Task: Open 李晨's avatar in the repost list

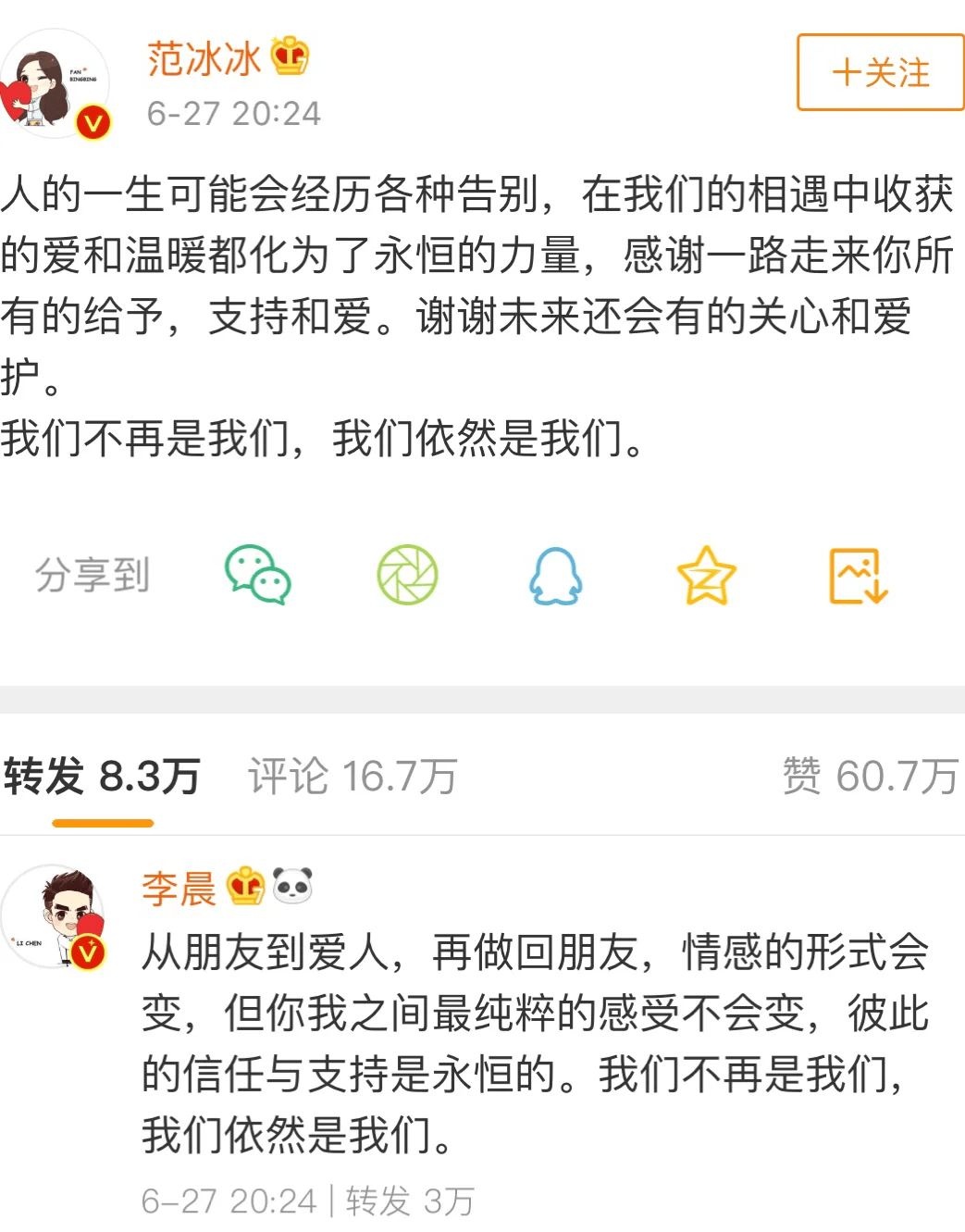Action: (x=56, y=916)
